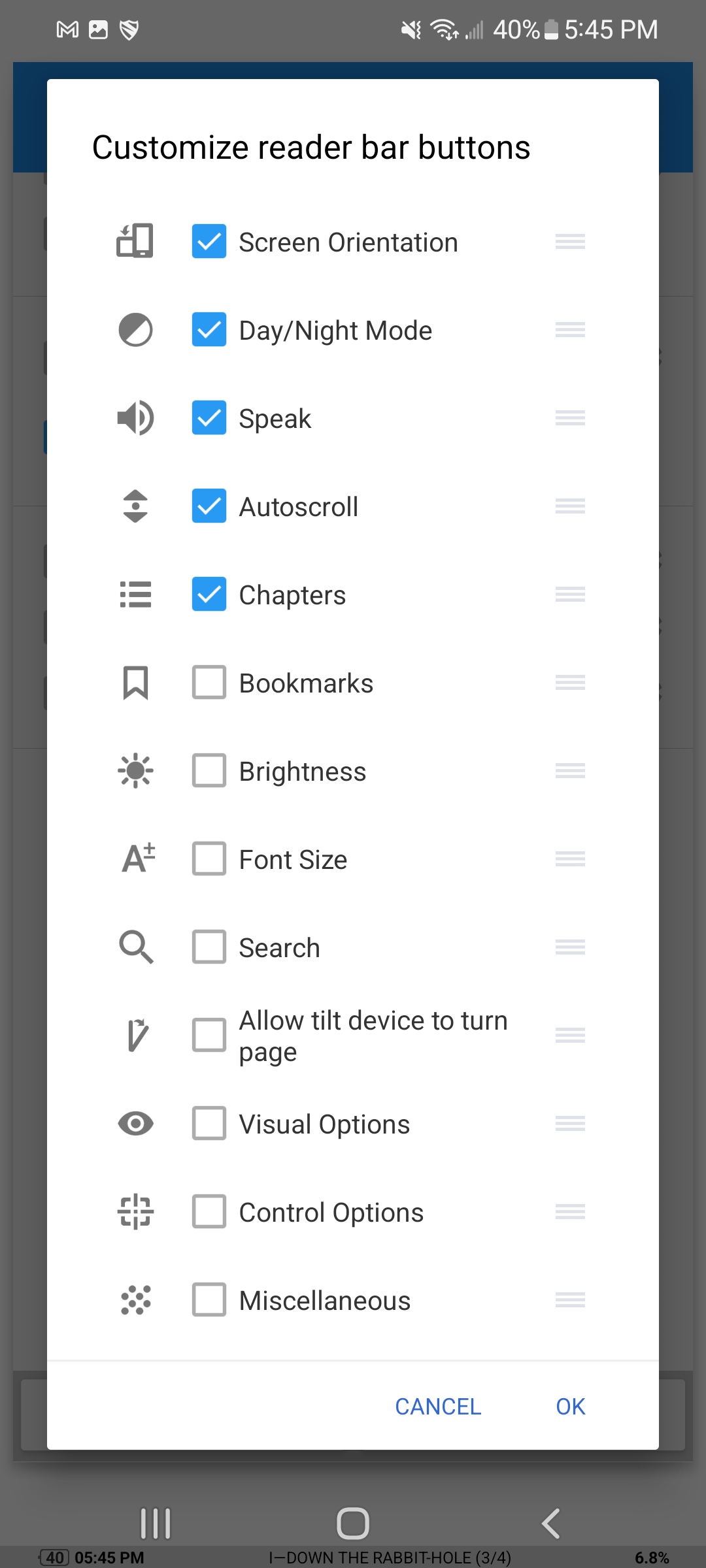Image resolution: width=706 pixels, height=1568 pixels.
Task: Disable the Day/Night Mode button
Action: pos(209,330)
